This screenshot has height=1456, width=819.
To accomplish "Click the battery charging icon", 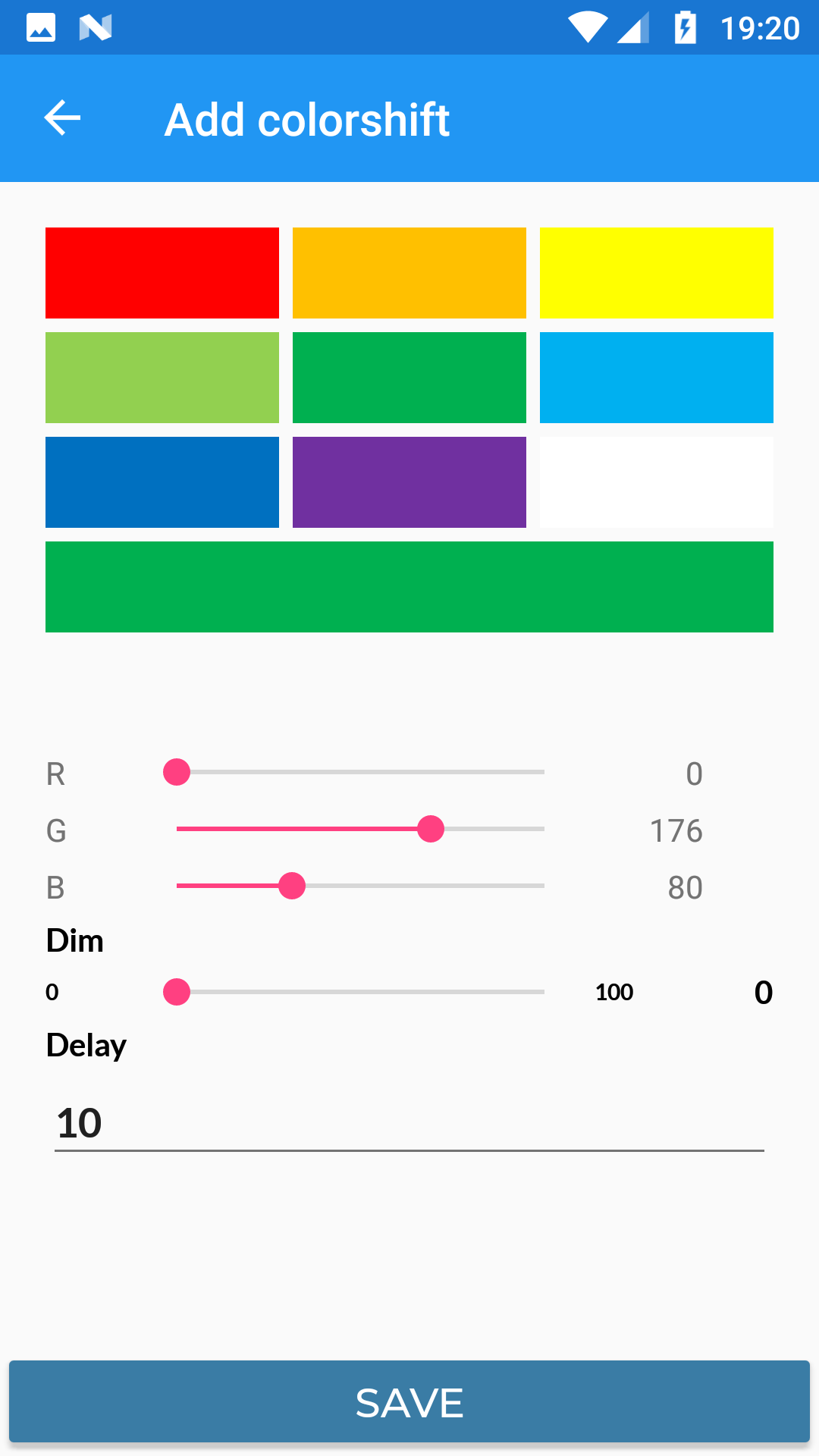I will point(685,27).
